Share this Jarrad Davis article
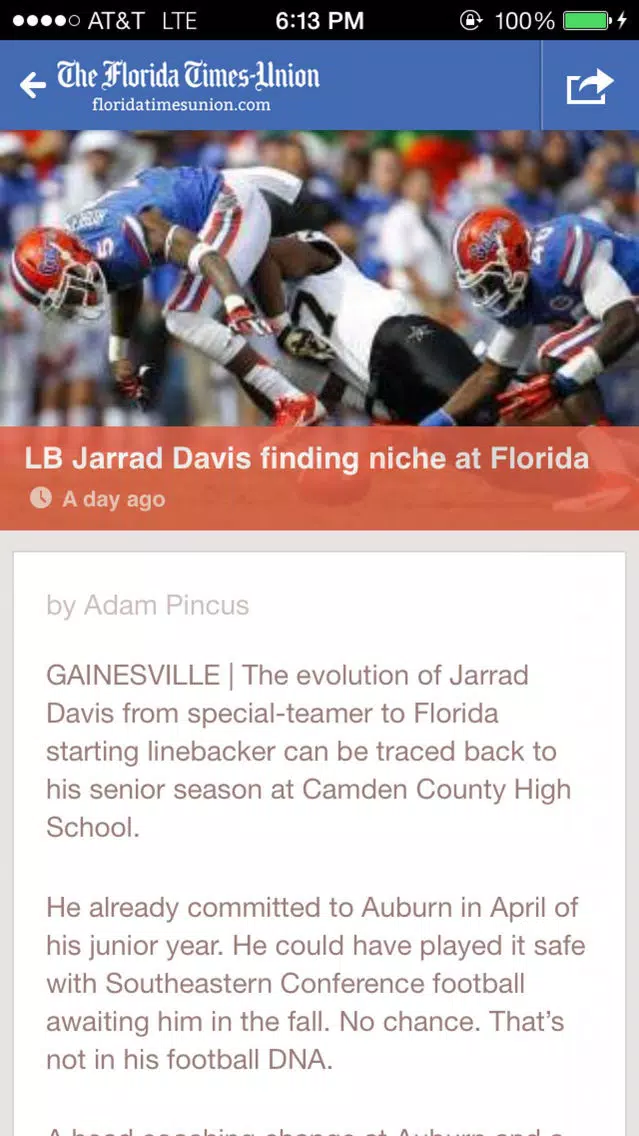 [589, 86]
